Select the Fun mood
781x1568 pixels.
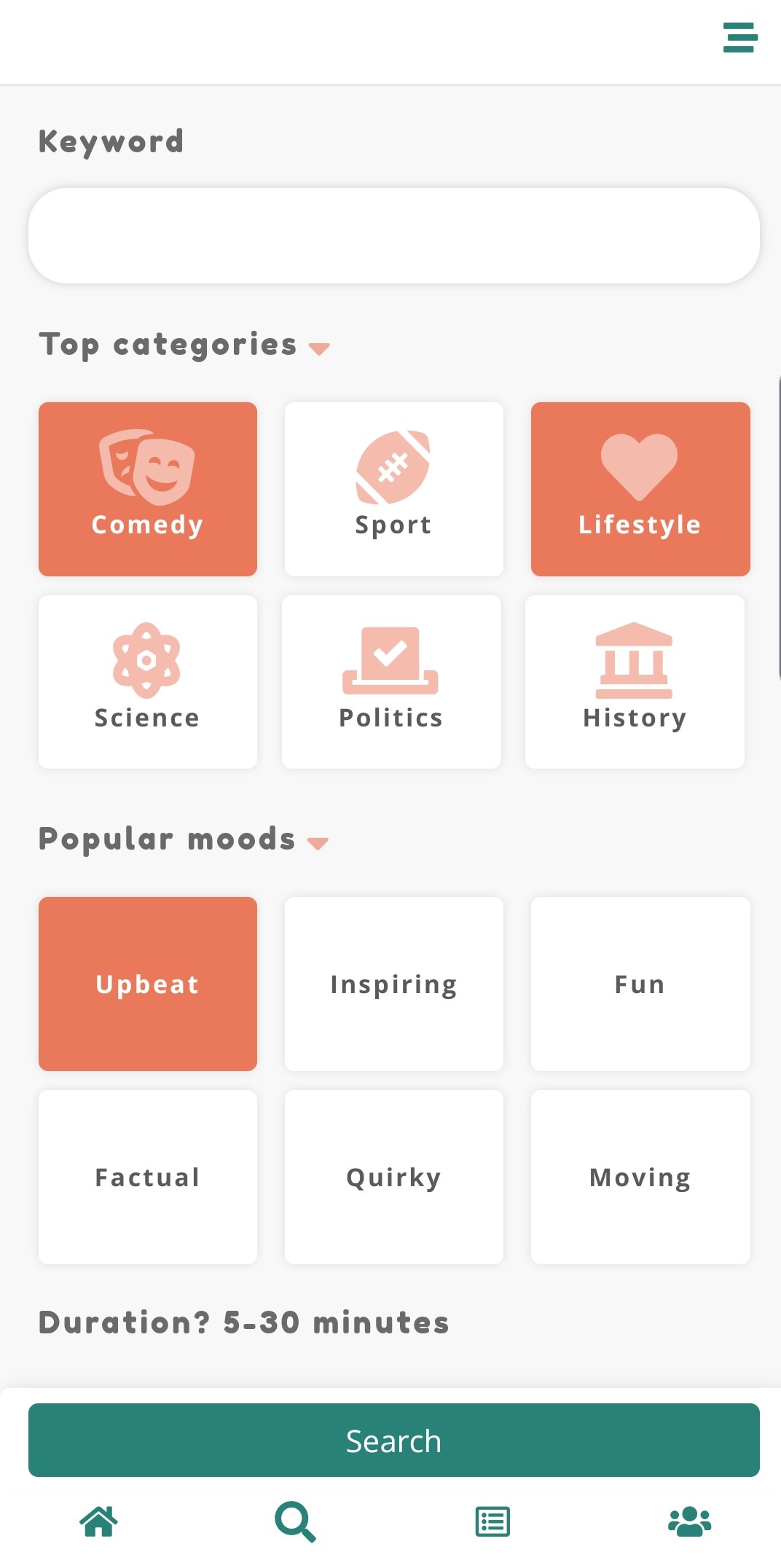pos(640,984)
